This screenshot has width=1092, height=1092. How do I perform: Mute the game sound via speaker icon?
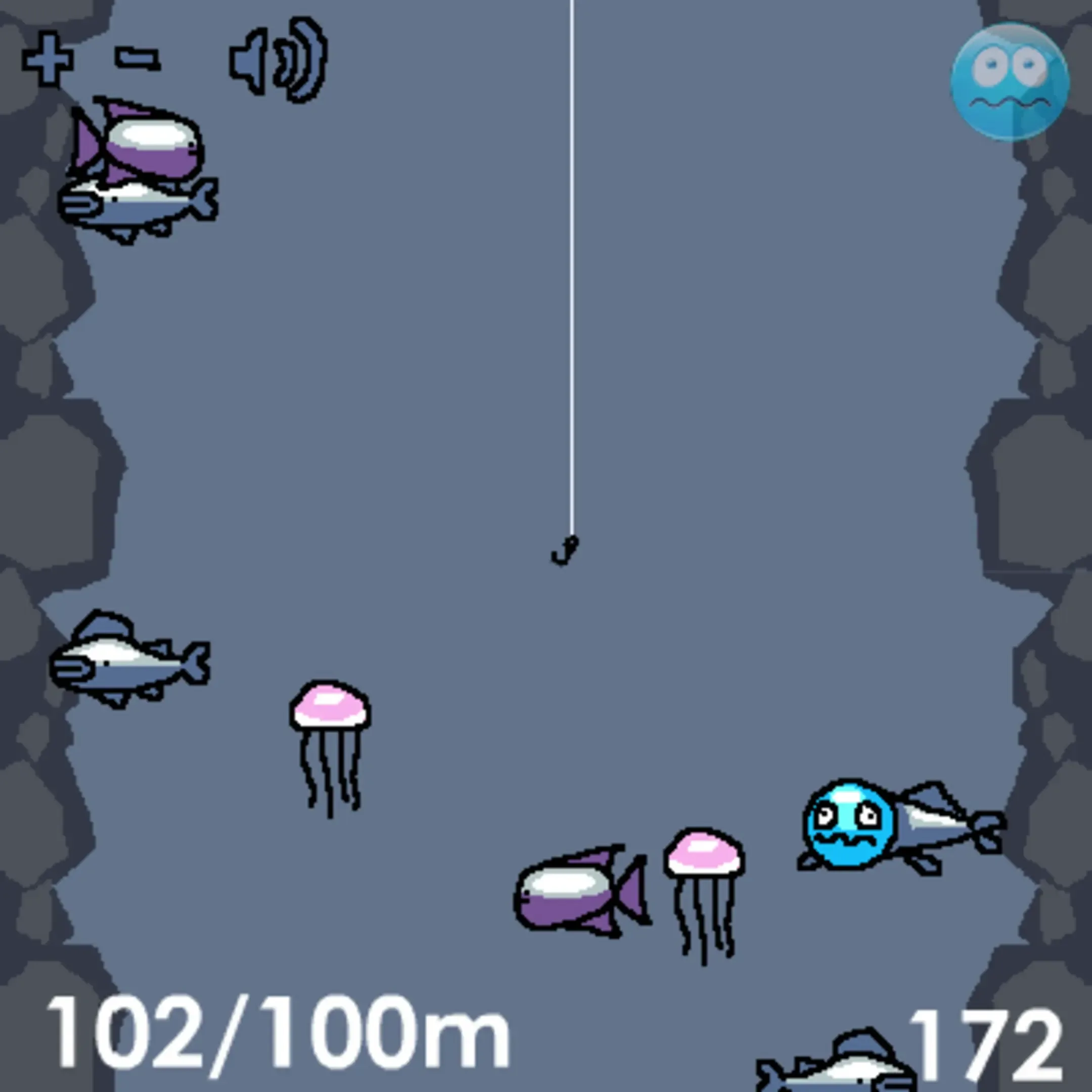278,59
